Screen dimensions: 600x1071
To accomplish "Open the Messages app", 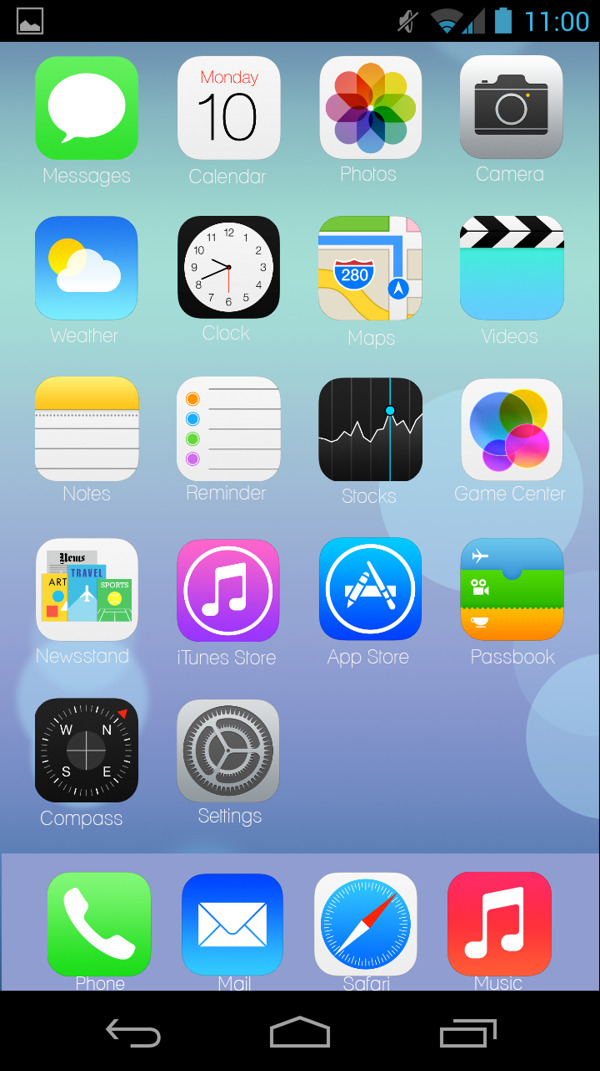I will (x=86, y=108).
